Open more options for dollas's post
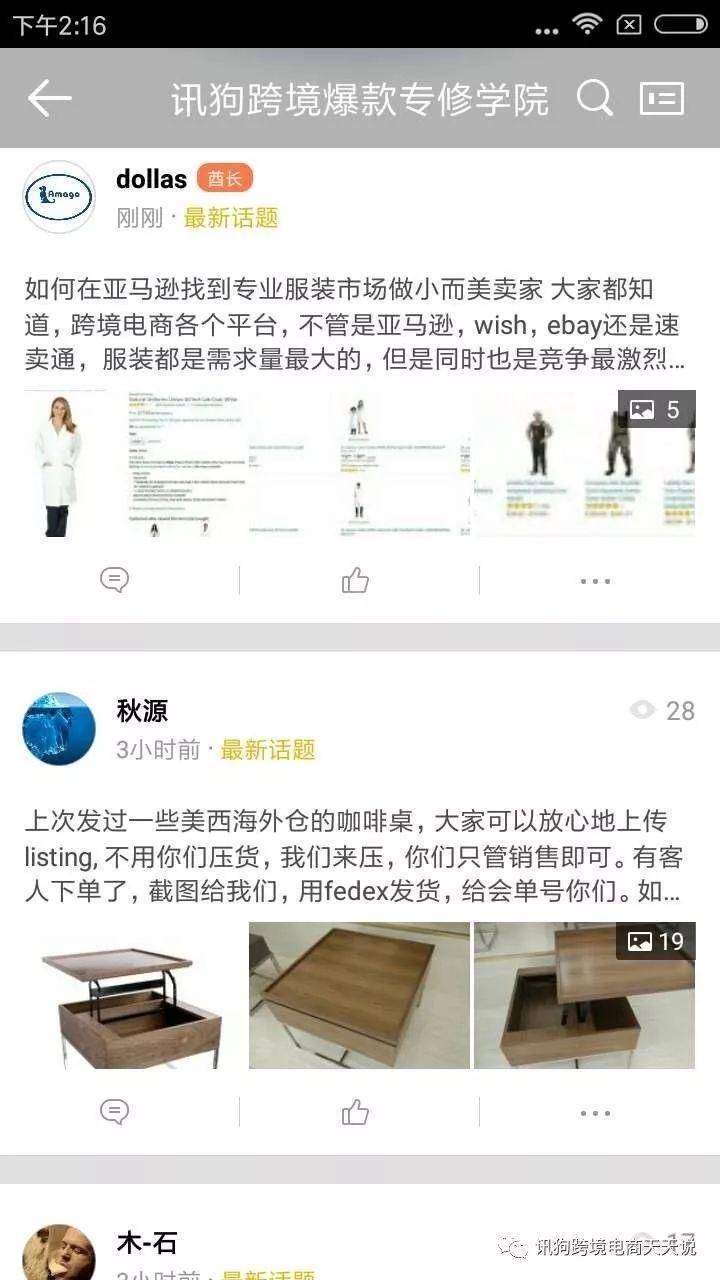 point(595,580)
